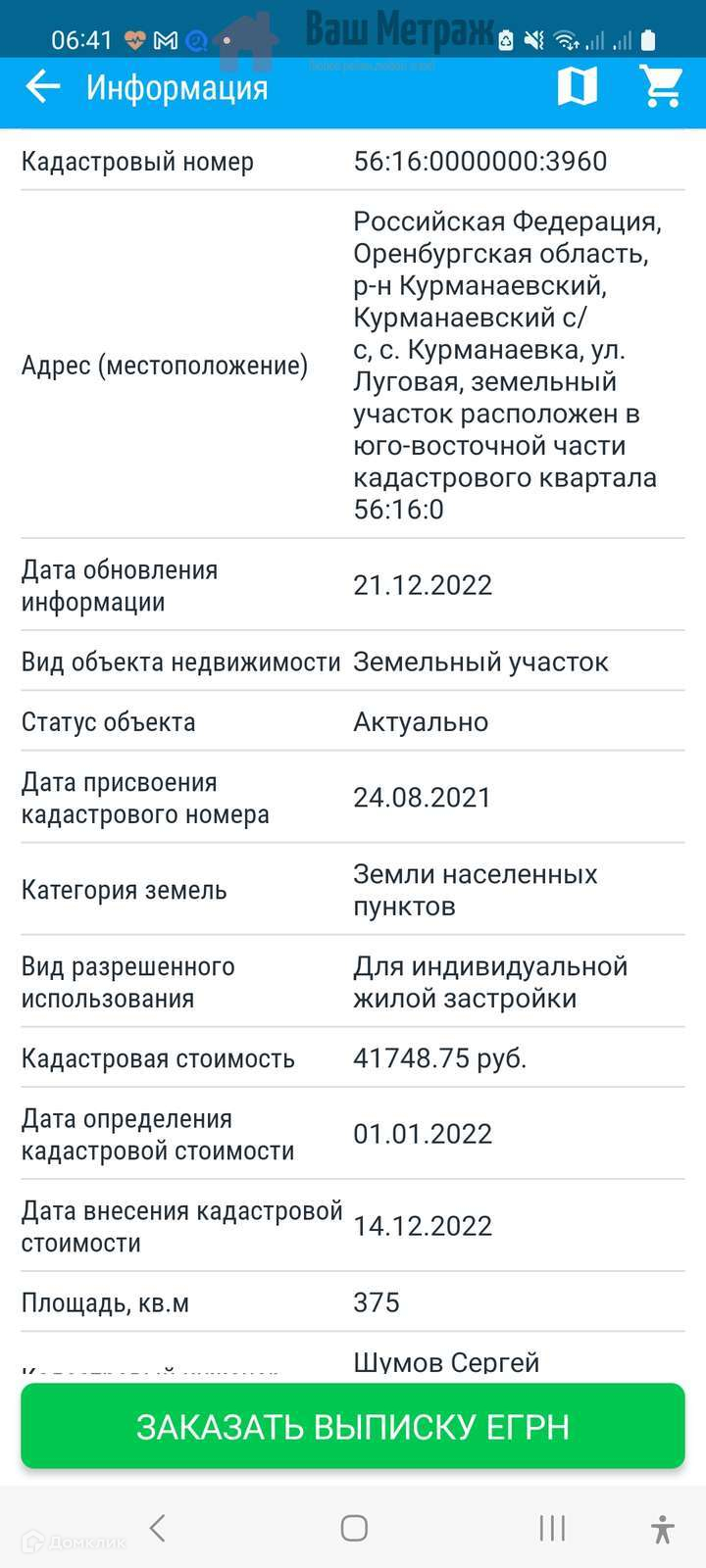Go back using the app bar arrow
Viewport: 706px width, 1568px height.
(42, 87)
